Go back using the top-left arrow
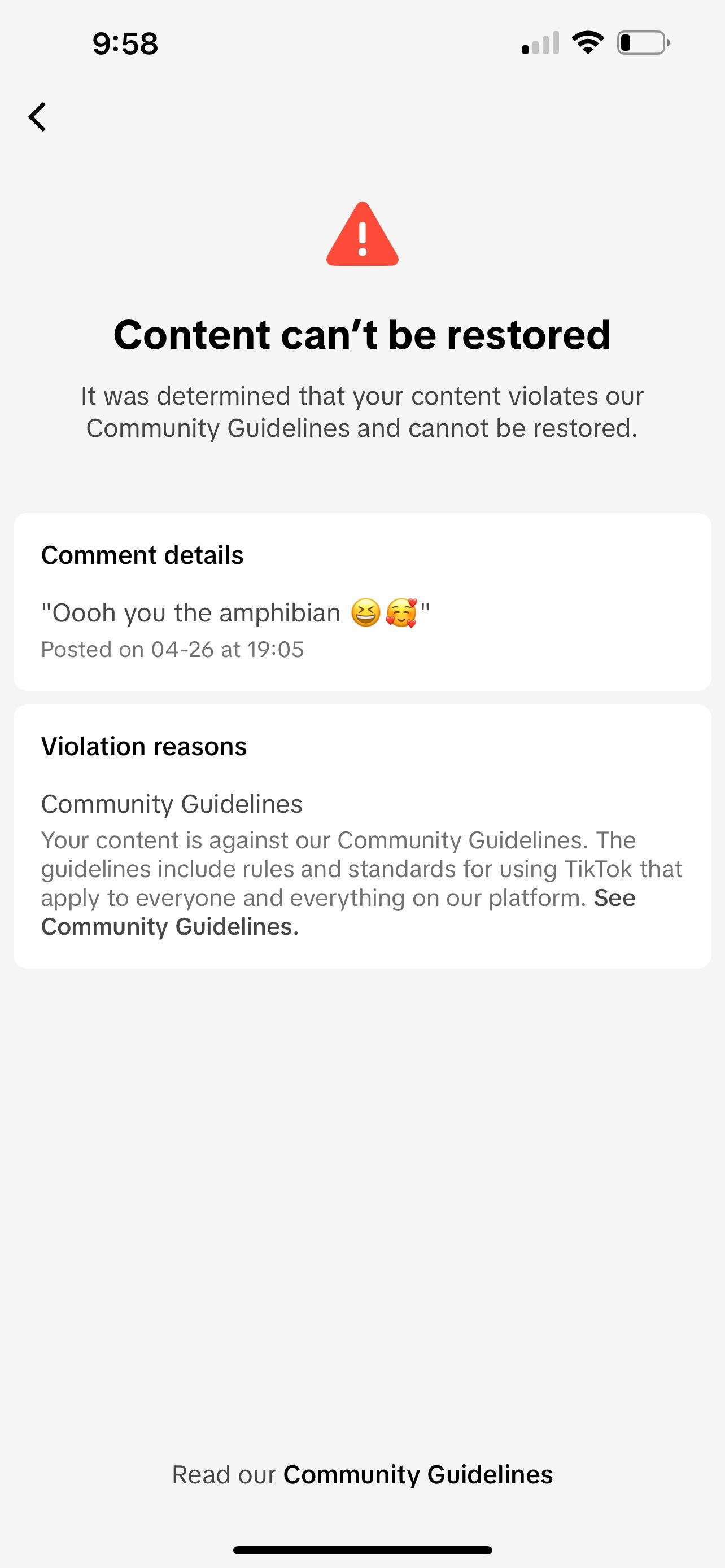This screenshot has width=725, height=1568. 38,116
